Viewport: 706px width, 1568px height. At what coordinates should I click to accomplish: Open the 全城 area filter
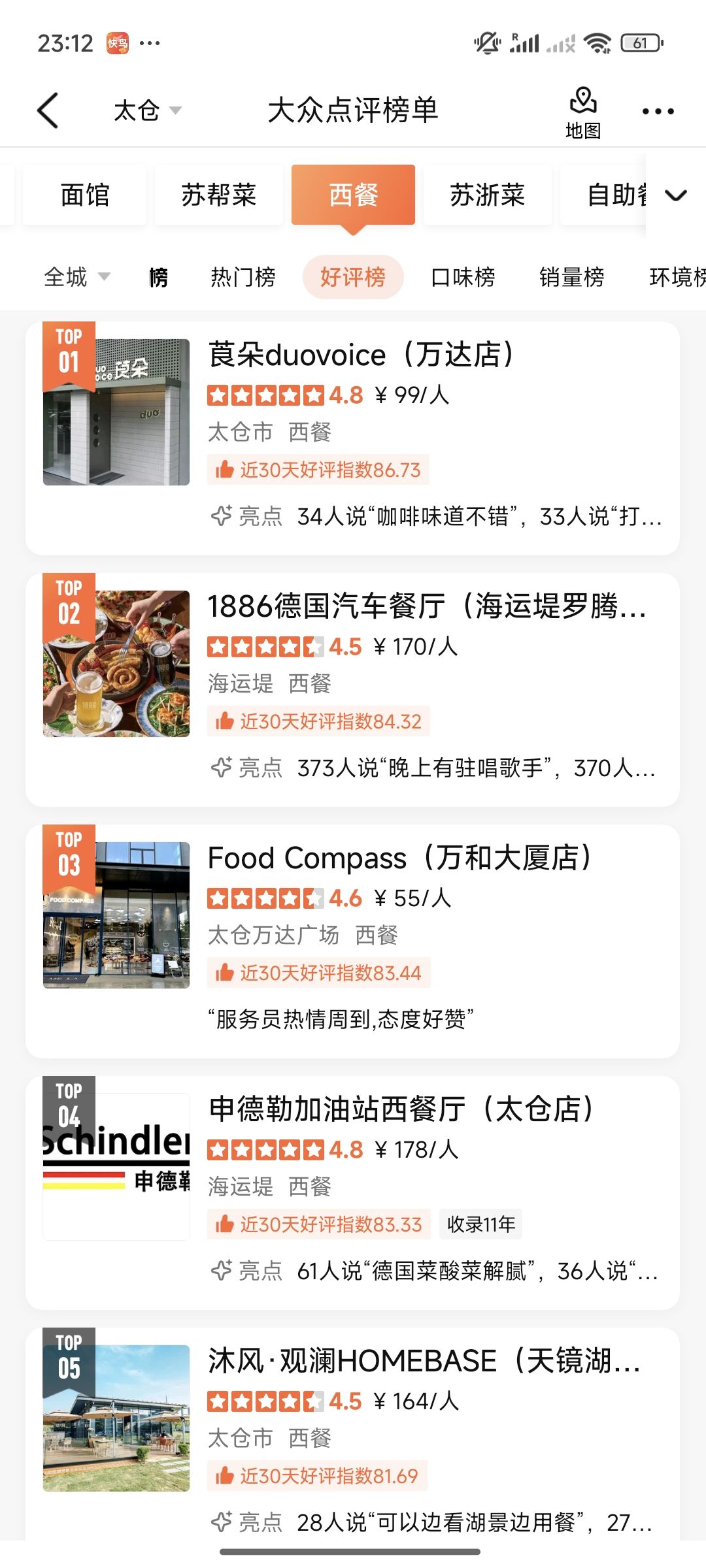pos(76,277)
